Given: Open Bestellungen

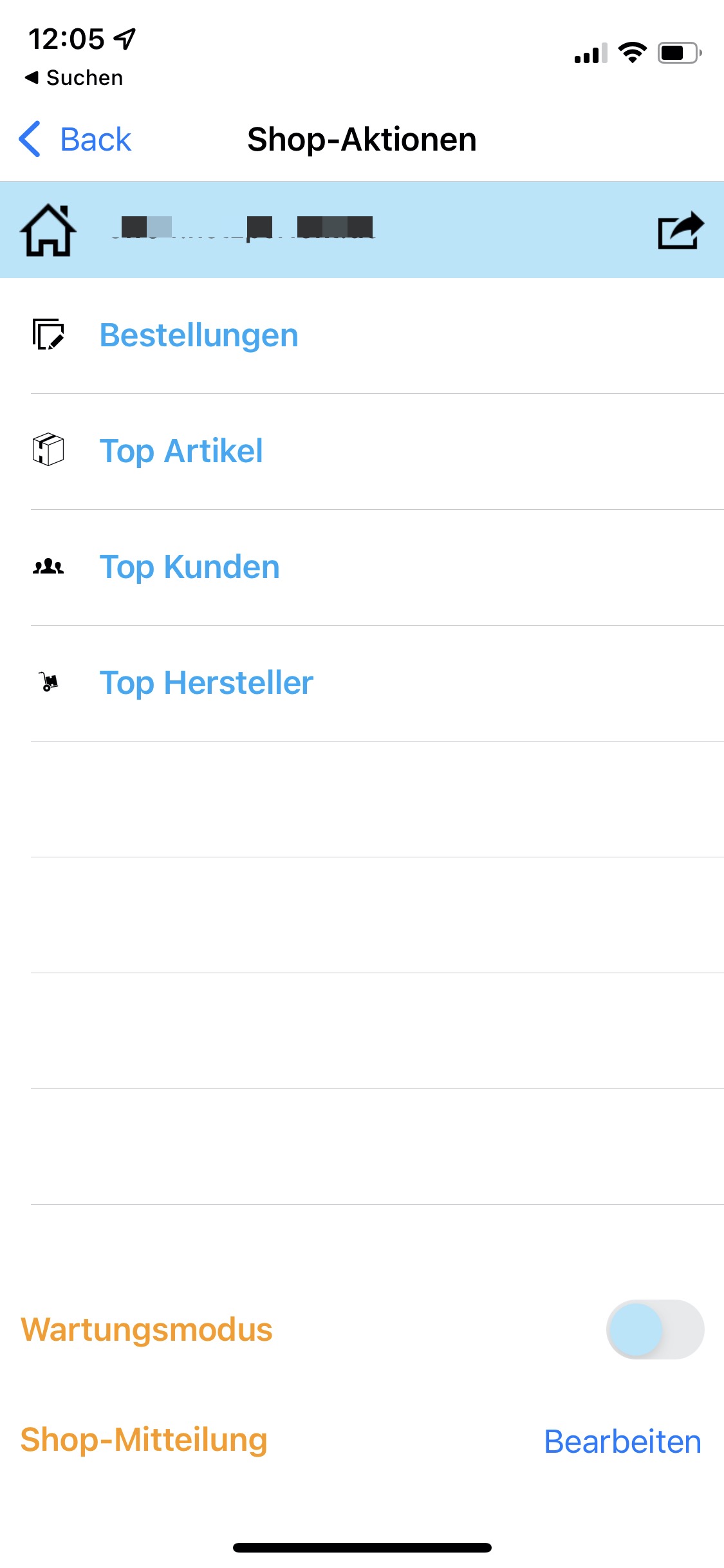Looking at the screenshot, I should point(377,336).
